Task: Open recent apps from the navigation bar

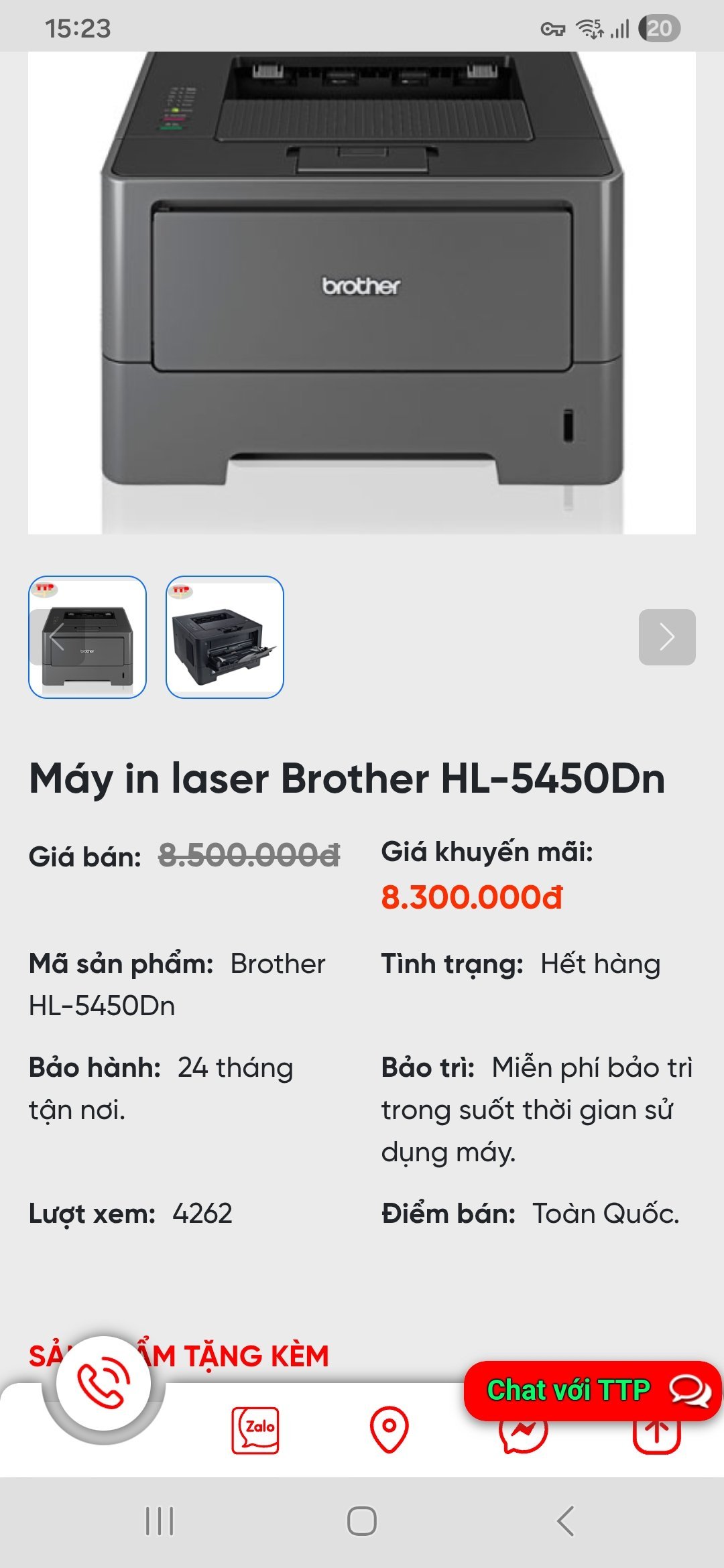Action: tap(160, 1521)
